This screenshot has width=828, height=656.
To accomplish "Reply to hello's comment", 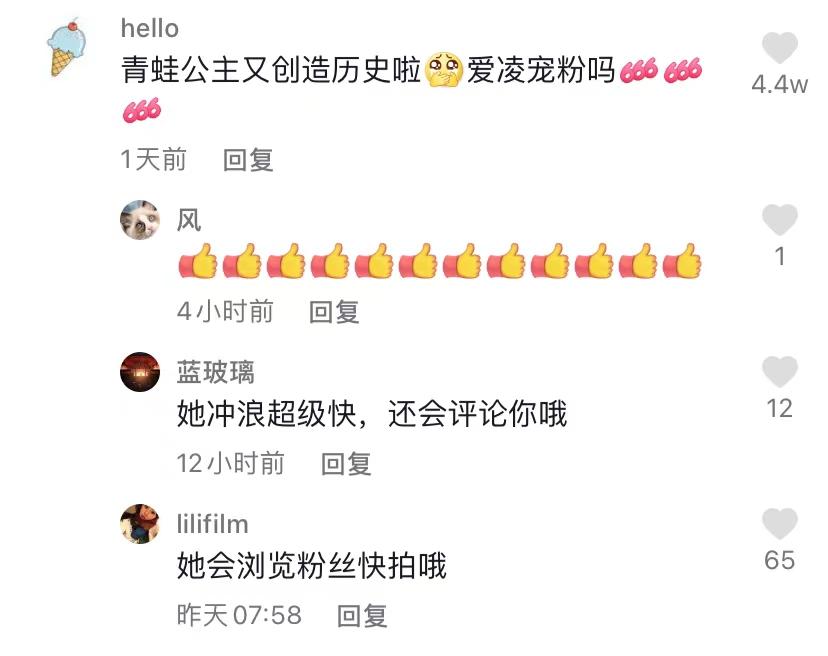I will click(x=248, y=160).
